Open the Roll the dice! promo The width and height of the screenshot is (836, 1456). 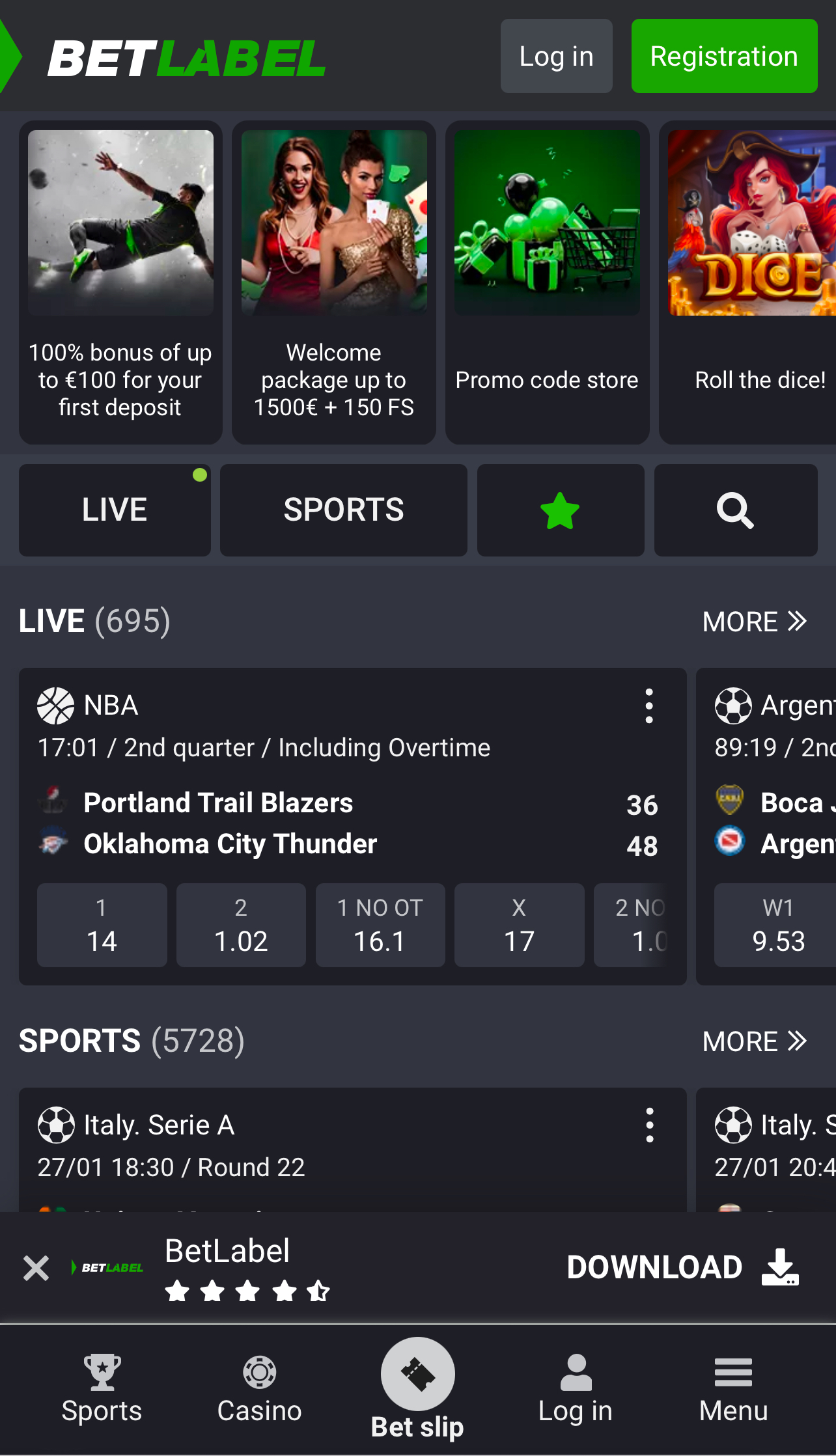[x=747, y=282]
